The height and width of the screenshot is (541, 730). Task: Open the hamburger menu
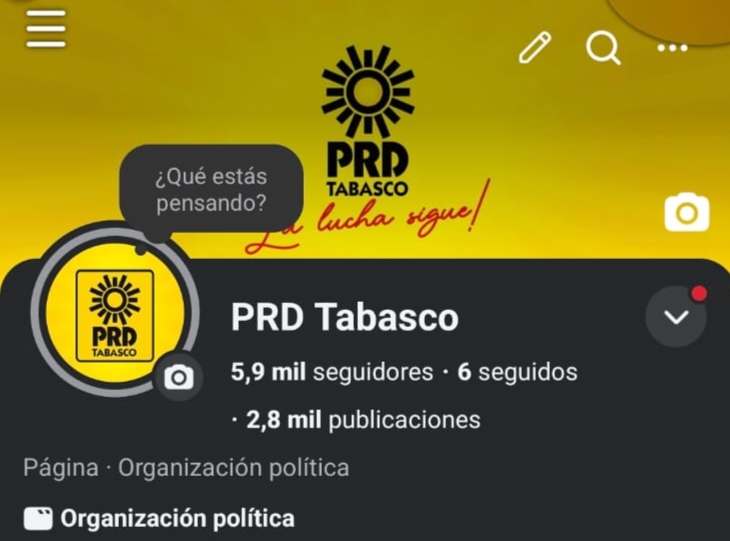point(46,29)
